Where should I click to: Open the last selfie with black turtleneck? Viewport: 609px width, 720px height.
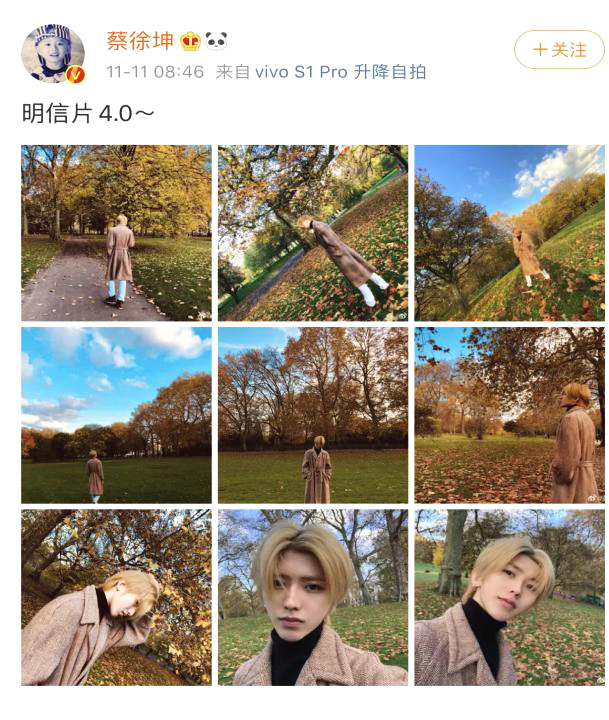coord(509,597)
